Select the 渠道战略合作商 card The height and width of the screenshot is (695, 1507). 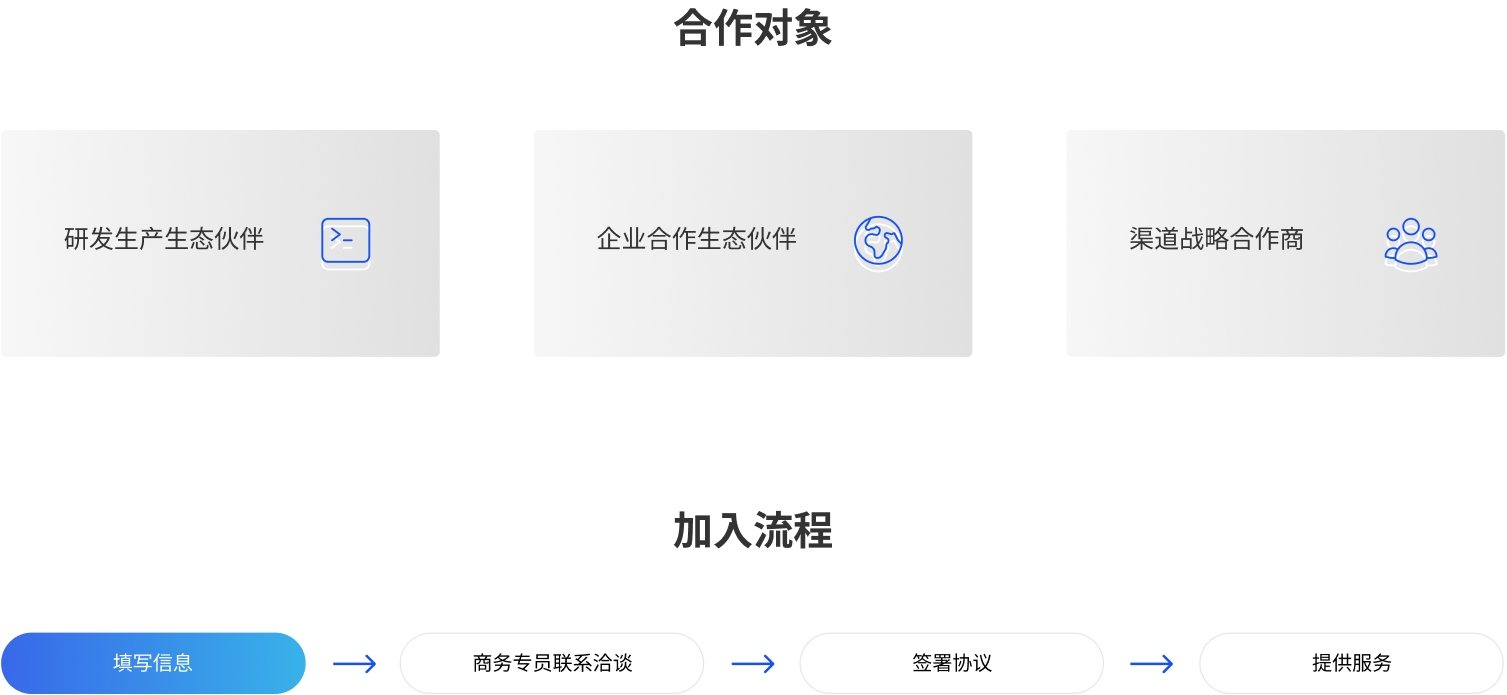click(x=1285, y=243)
